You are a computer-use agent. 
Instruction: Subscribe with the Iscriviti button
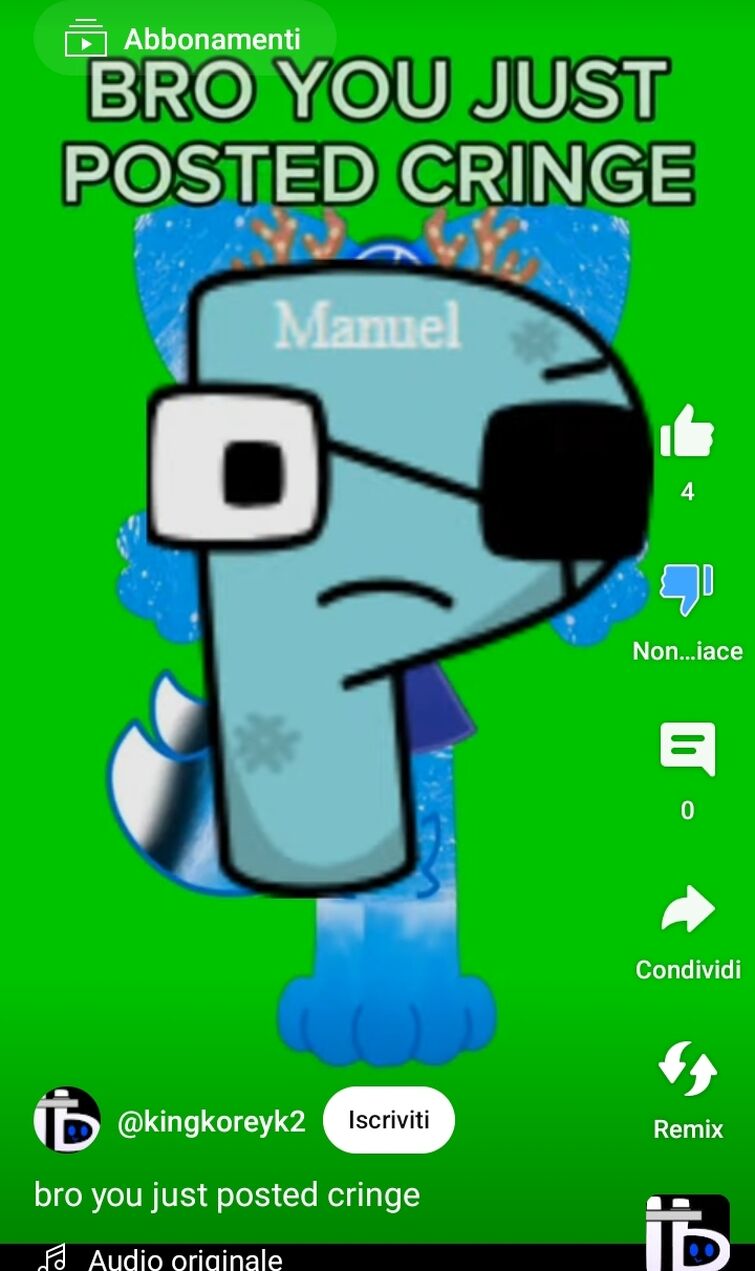point(388,1120)
